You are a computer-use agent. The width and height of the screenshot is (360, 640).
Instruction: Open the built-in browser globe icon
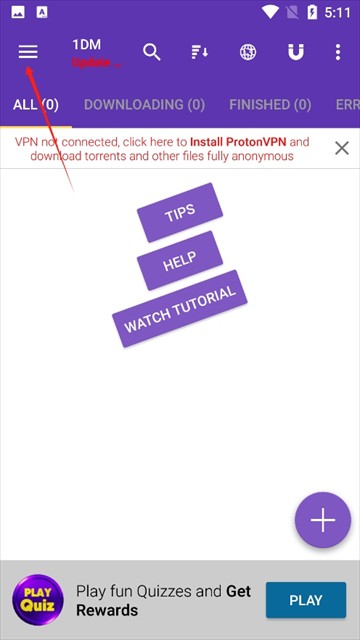point(248,52)
